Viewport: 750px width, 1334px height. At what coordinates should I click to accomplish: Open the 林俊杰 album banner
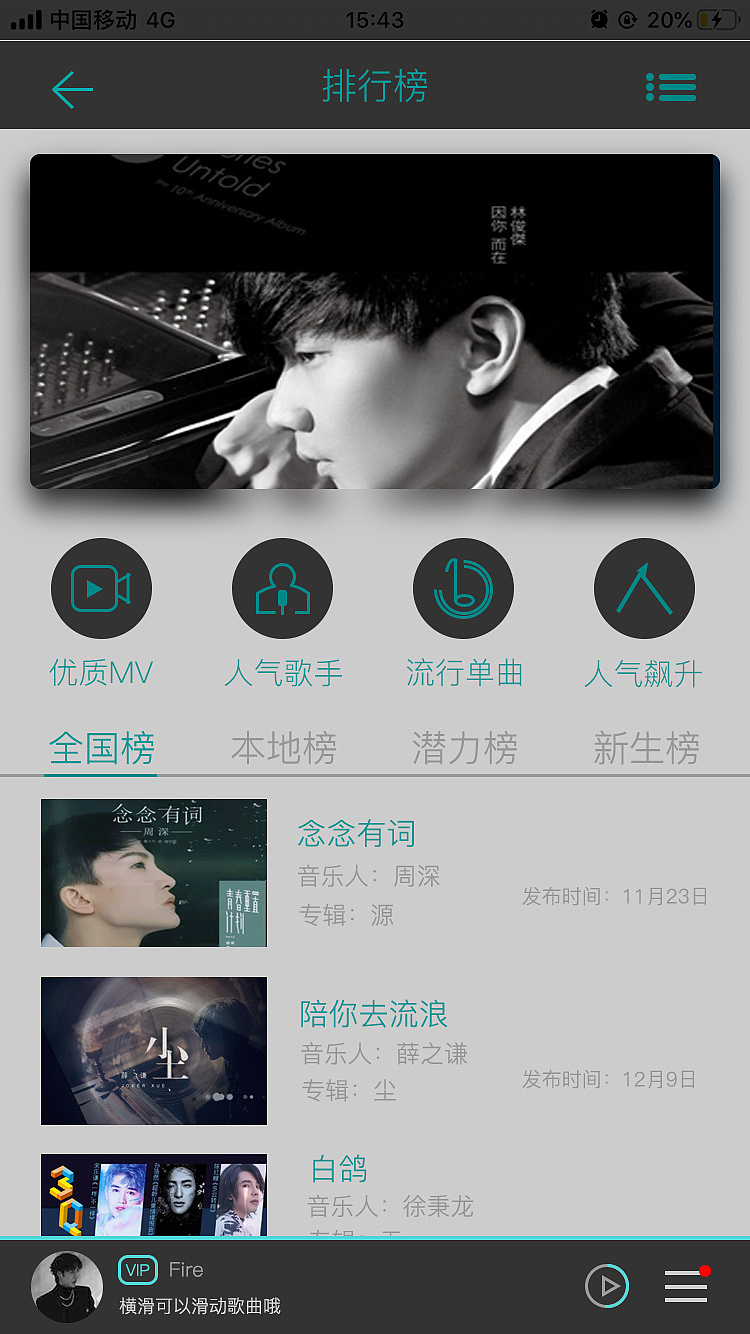pos(375,321)
